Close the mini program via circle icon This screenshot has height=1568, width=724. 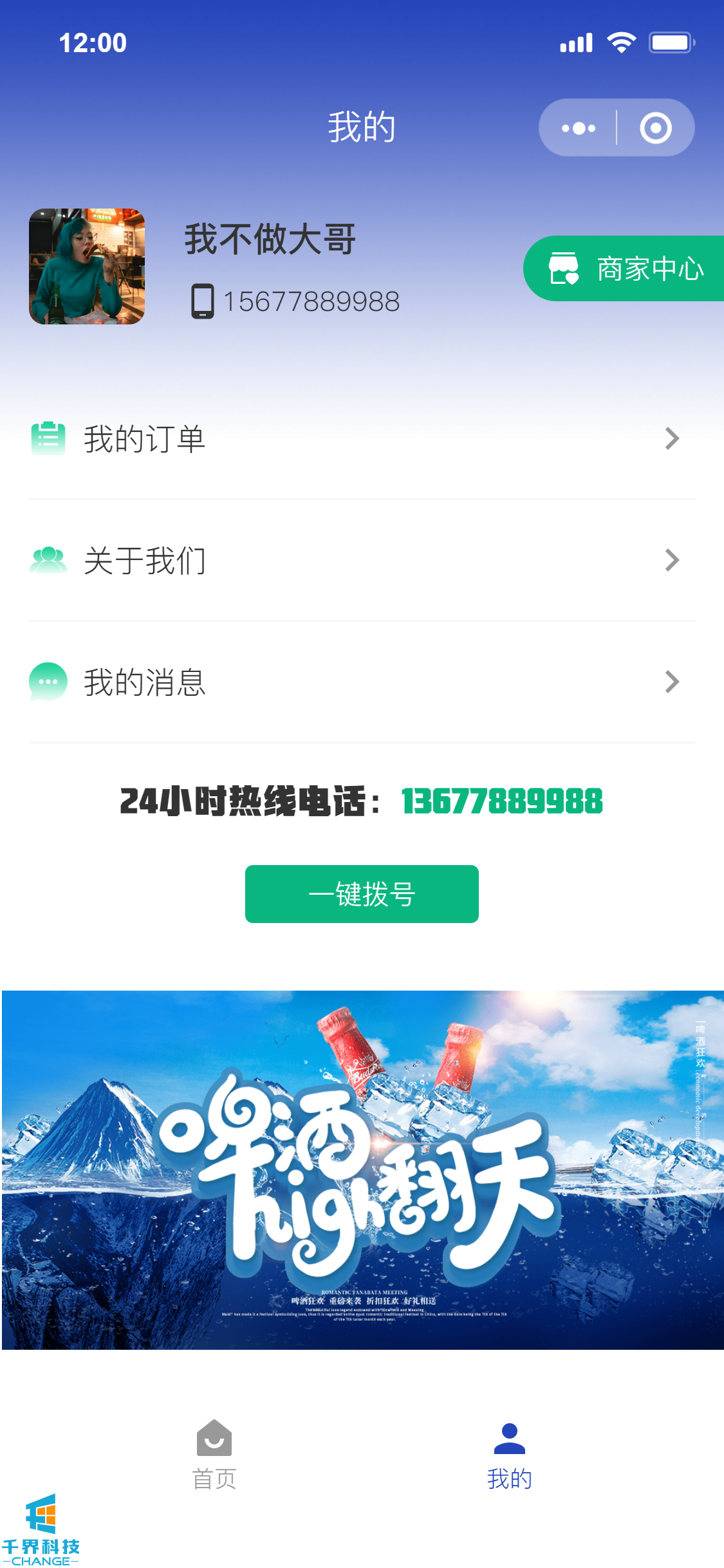(655, 128)
